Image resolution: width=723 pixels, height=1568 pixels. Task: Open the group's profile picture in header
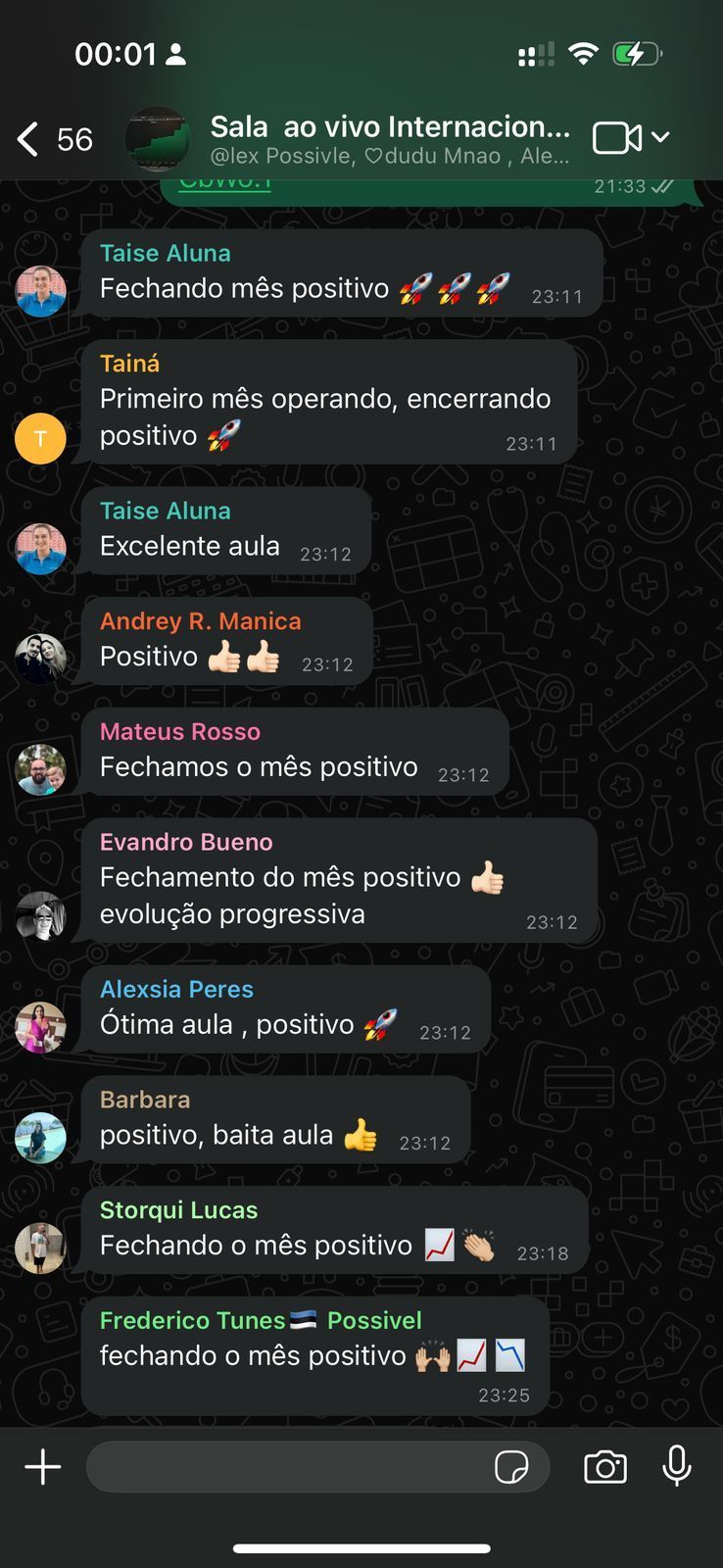(x=158, y=138)
